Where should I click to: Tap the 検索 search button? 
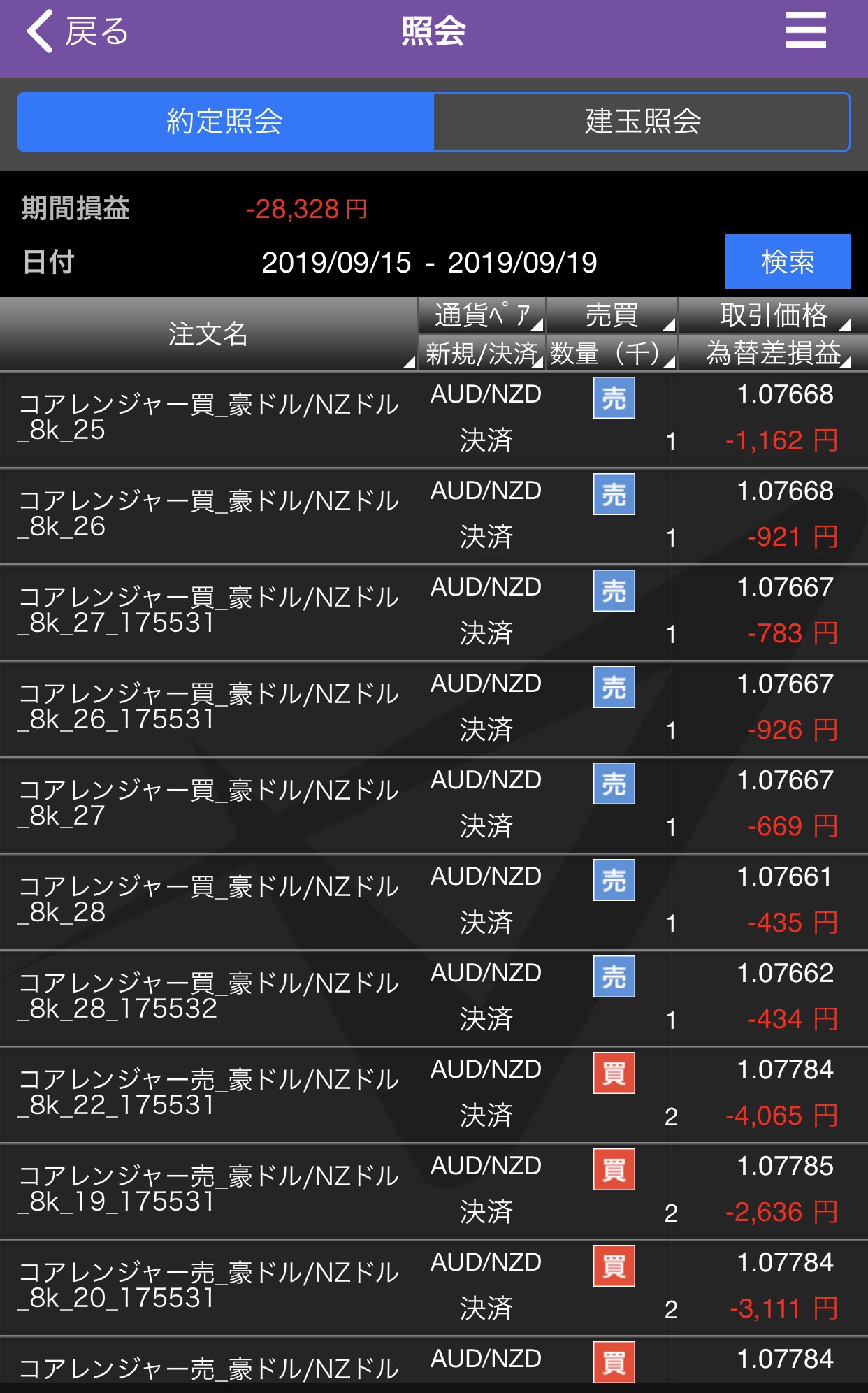pyautogui.click(x=788, y=261)
